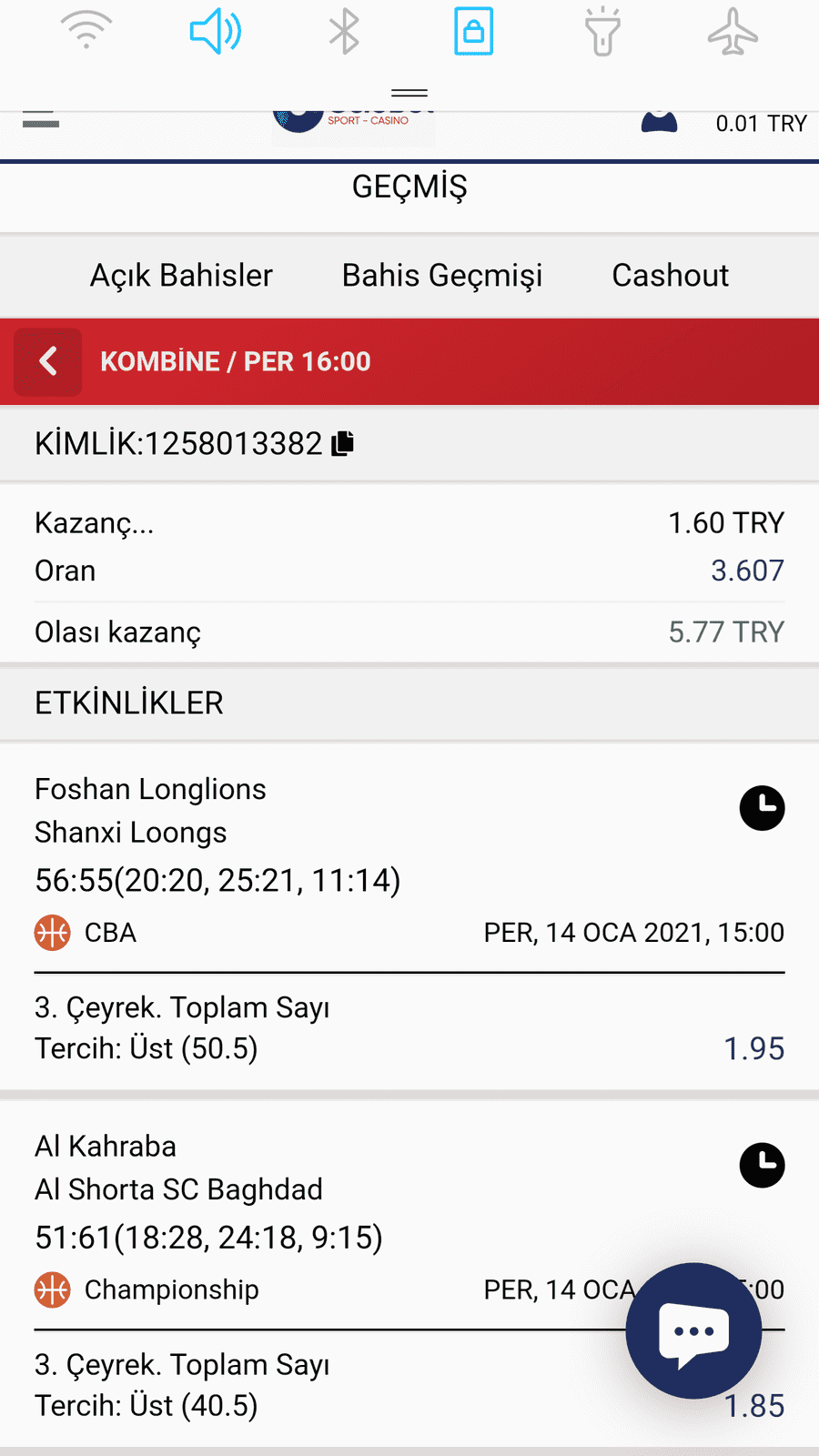Viewport: 819px width, 1456px height.
Task: Open the user profile icon
Action: 660,122
